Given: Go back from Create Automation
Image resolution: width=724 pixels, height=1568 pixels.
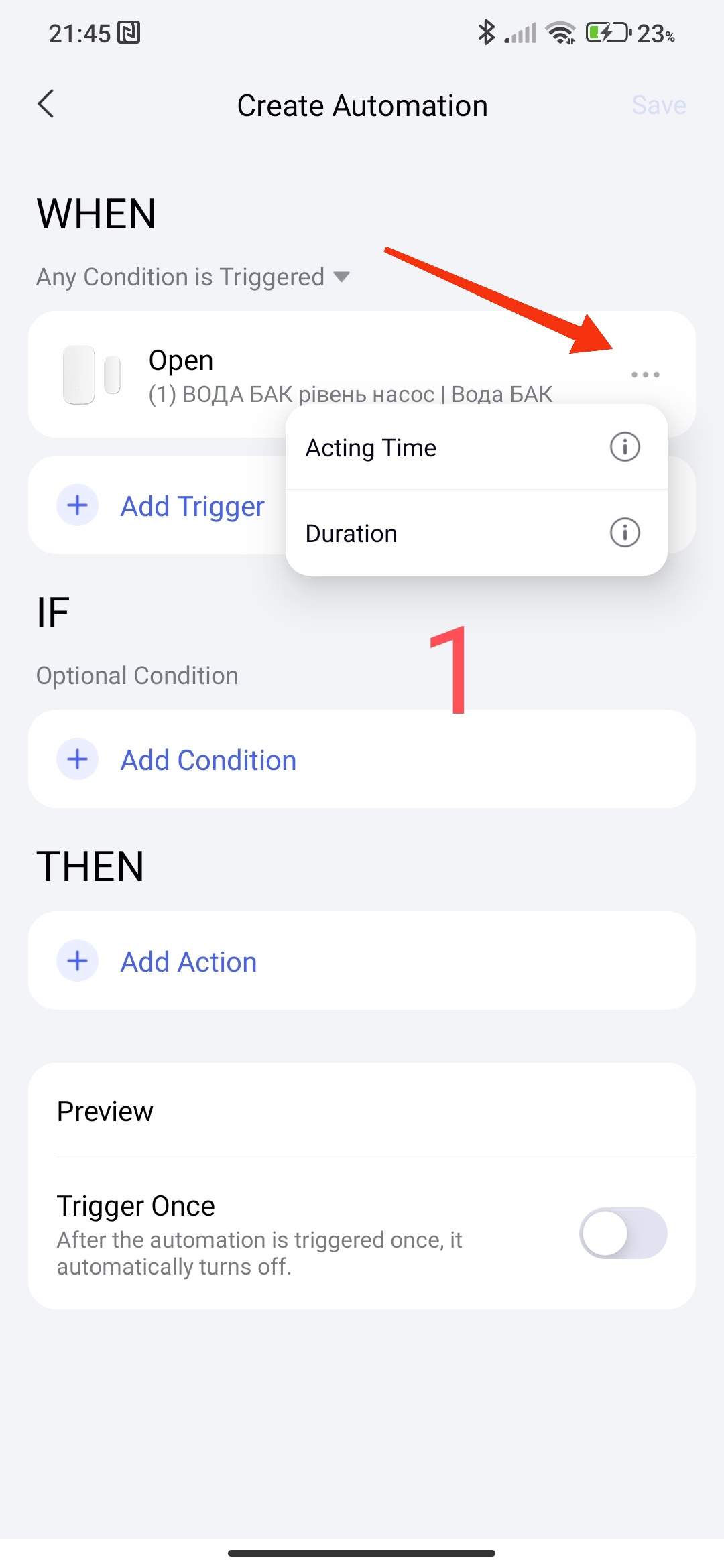Looking at the screenshot, I should pyautogui.click(x=46, y=105).
